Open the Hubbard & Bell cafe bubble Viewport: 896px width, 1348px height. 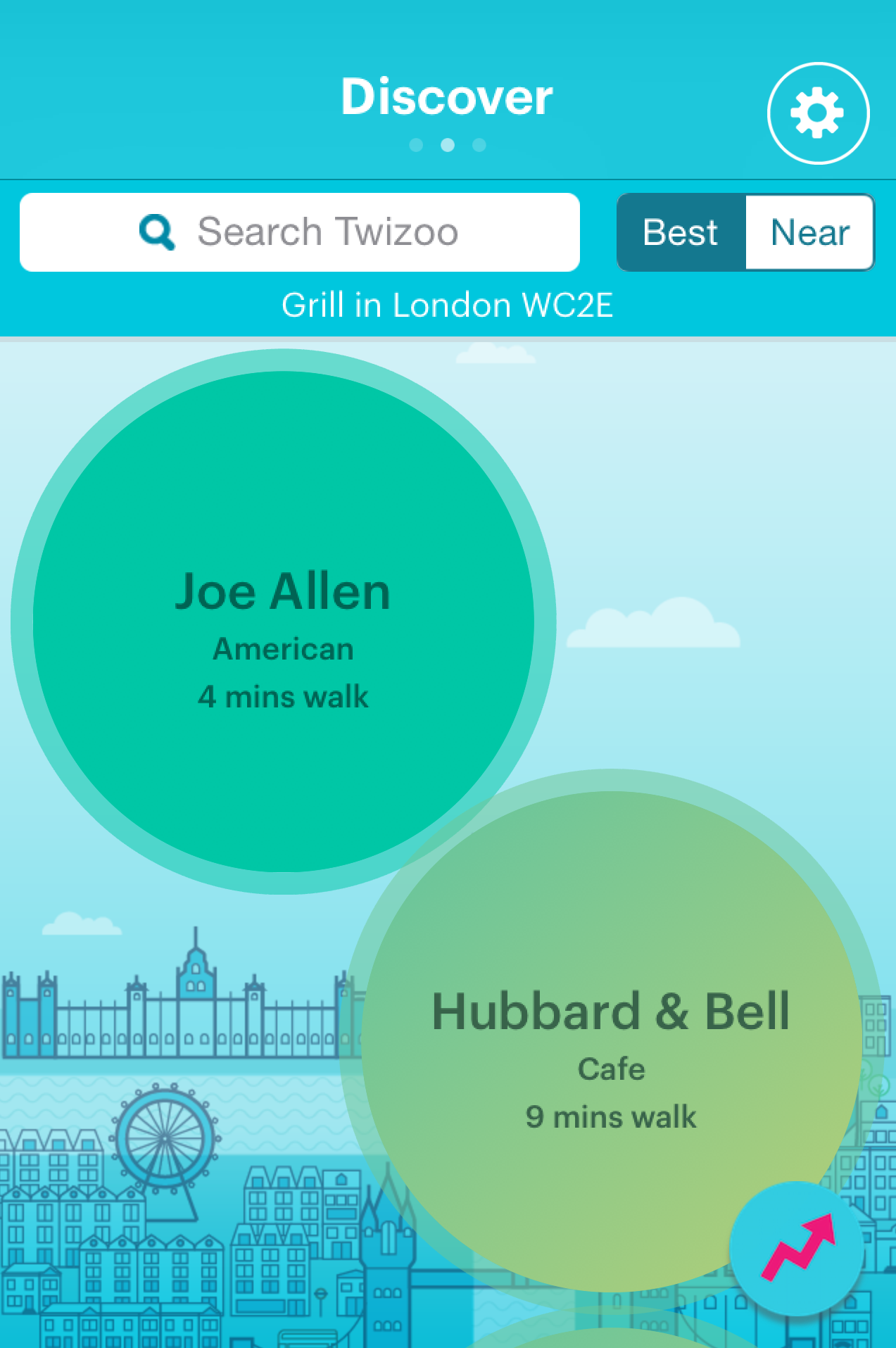[x=610, y=1041]
